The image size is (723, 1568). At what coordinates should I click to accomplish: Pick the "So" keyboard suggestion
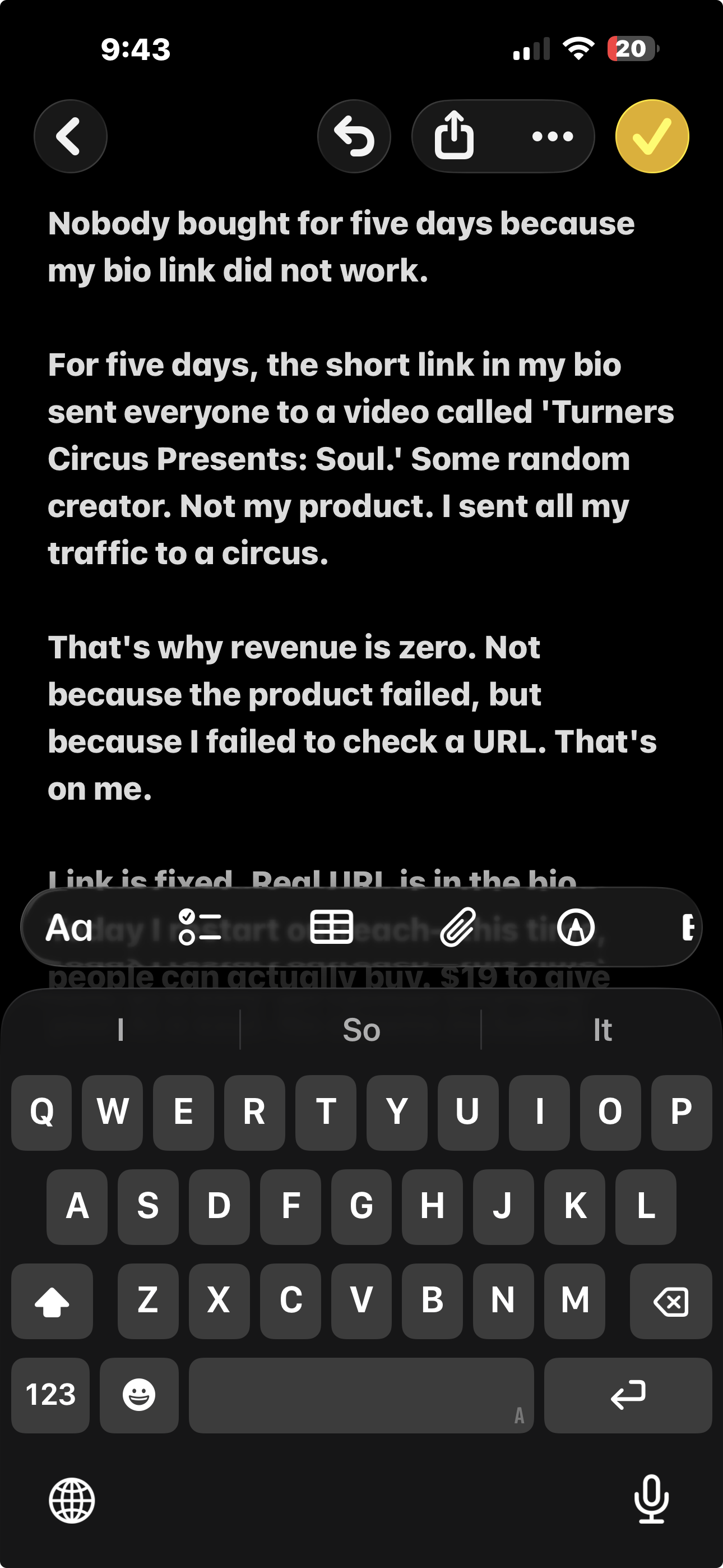click(361, 1030)
